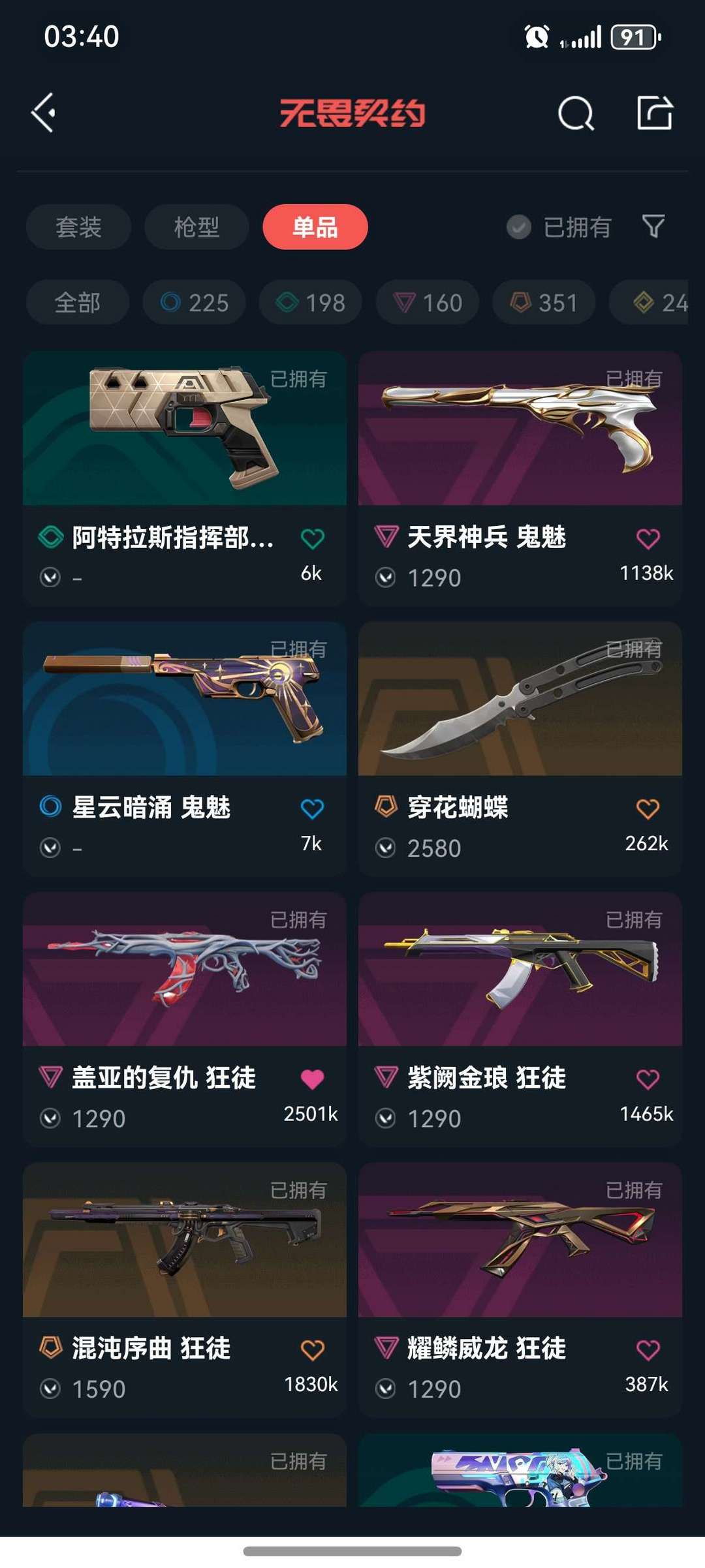Like the 阿特拉斯指挥部 pistol skin
Screen dimensions: 705x1568
(312, 539)
